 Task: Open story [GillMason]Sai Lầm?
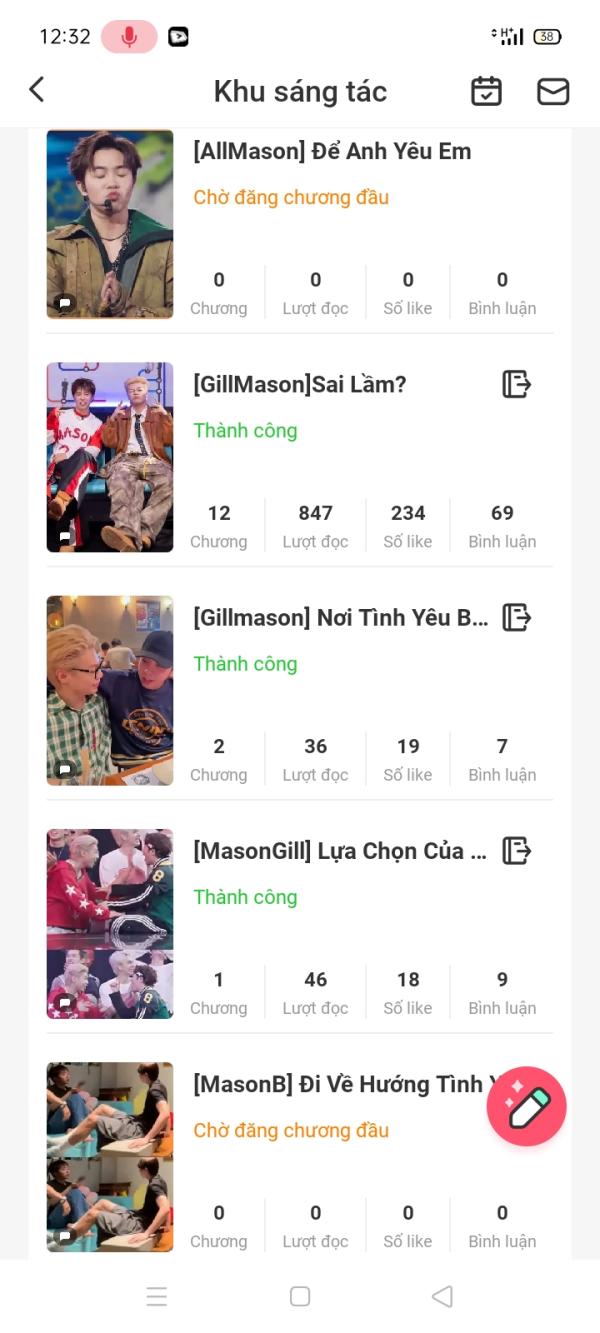coord(299,384)
